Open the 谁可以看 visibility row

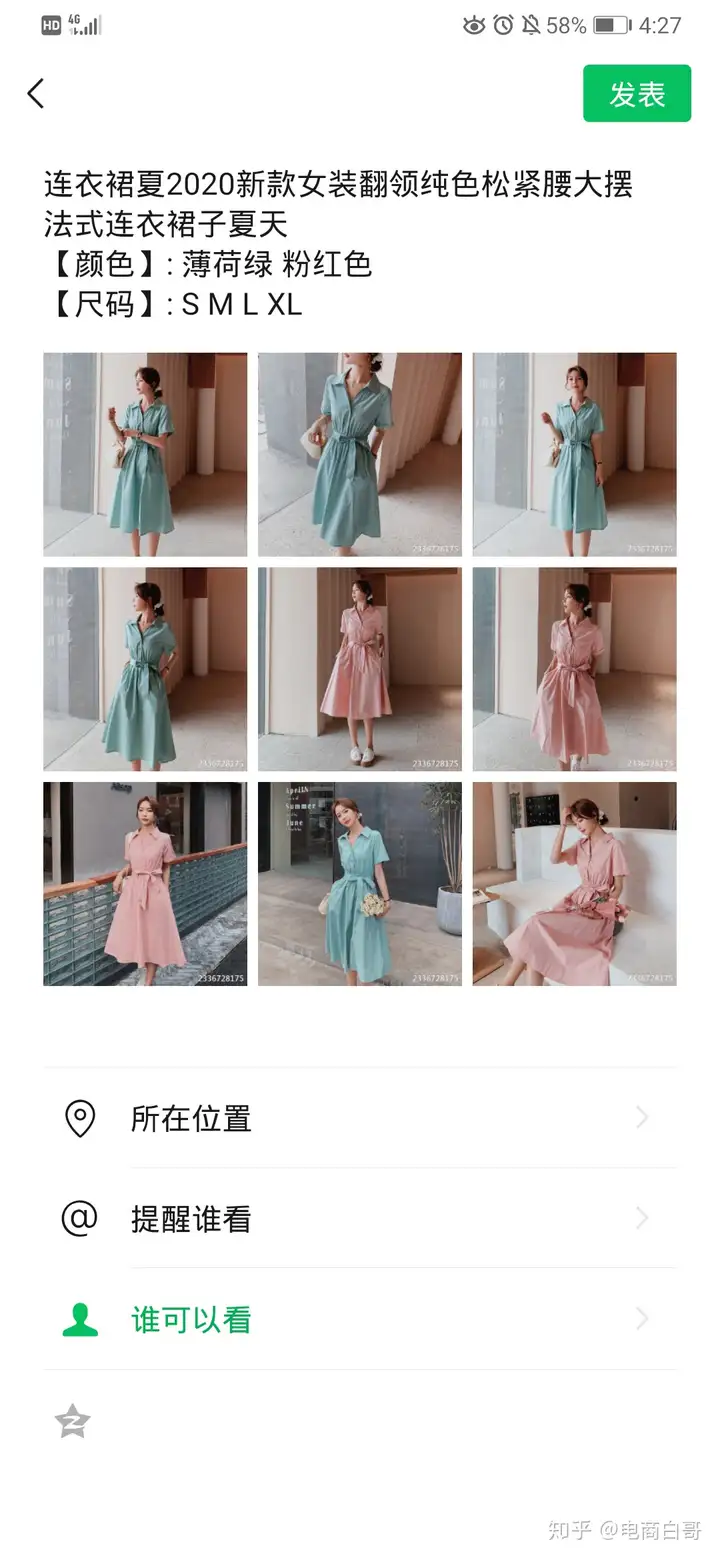tap(360, 1320)
